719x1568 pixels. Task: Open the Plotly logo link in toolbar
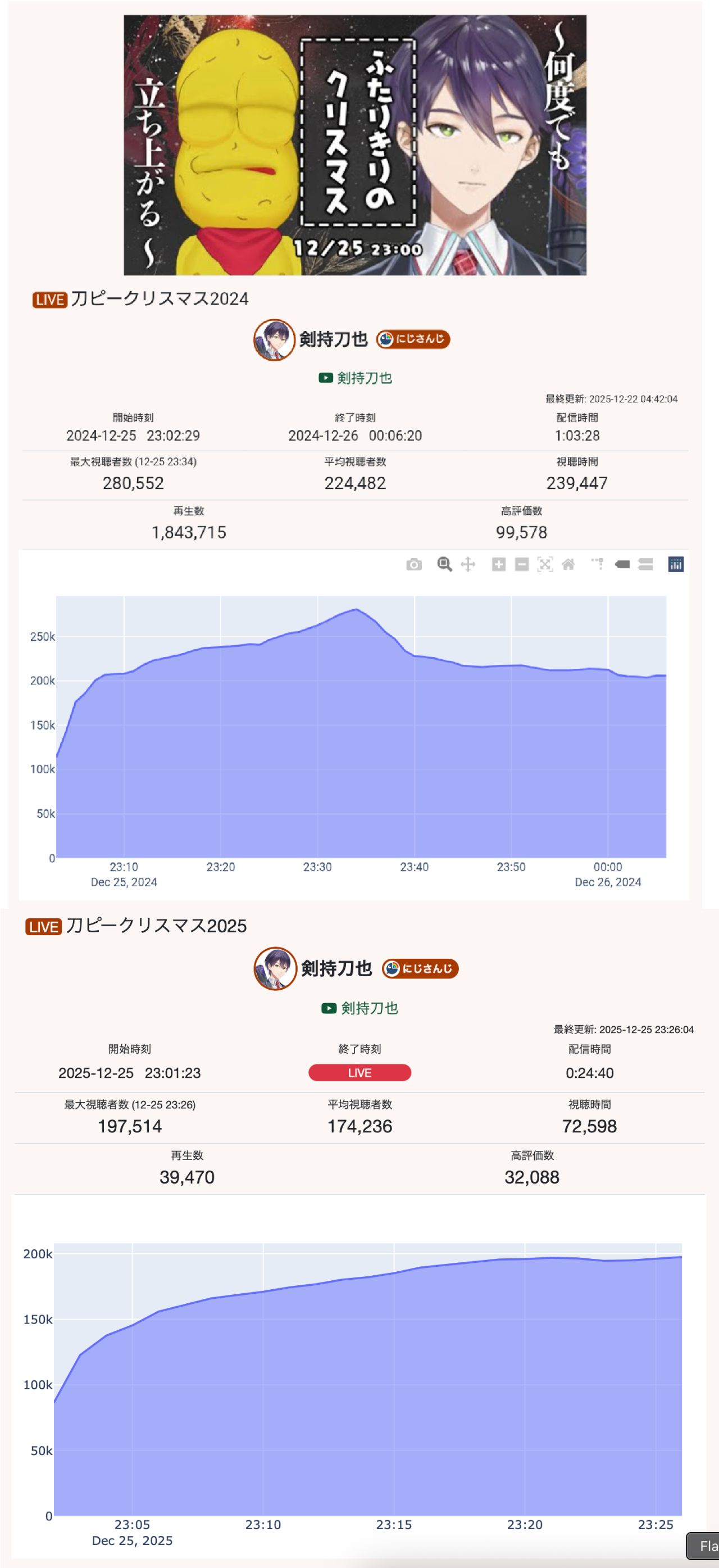point(676,564)
